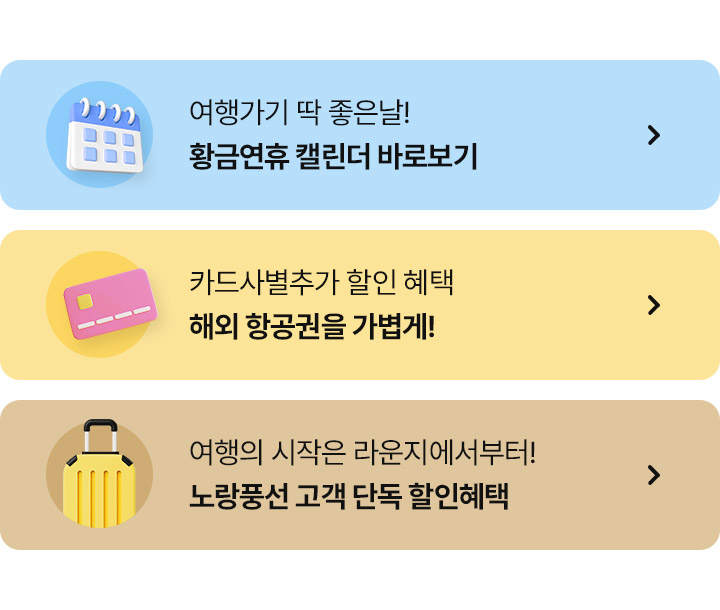
Task: Open the 라운지 고객 단독 할인혜택 banner
Action: click(x=360, y=475)
